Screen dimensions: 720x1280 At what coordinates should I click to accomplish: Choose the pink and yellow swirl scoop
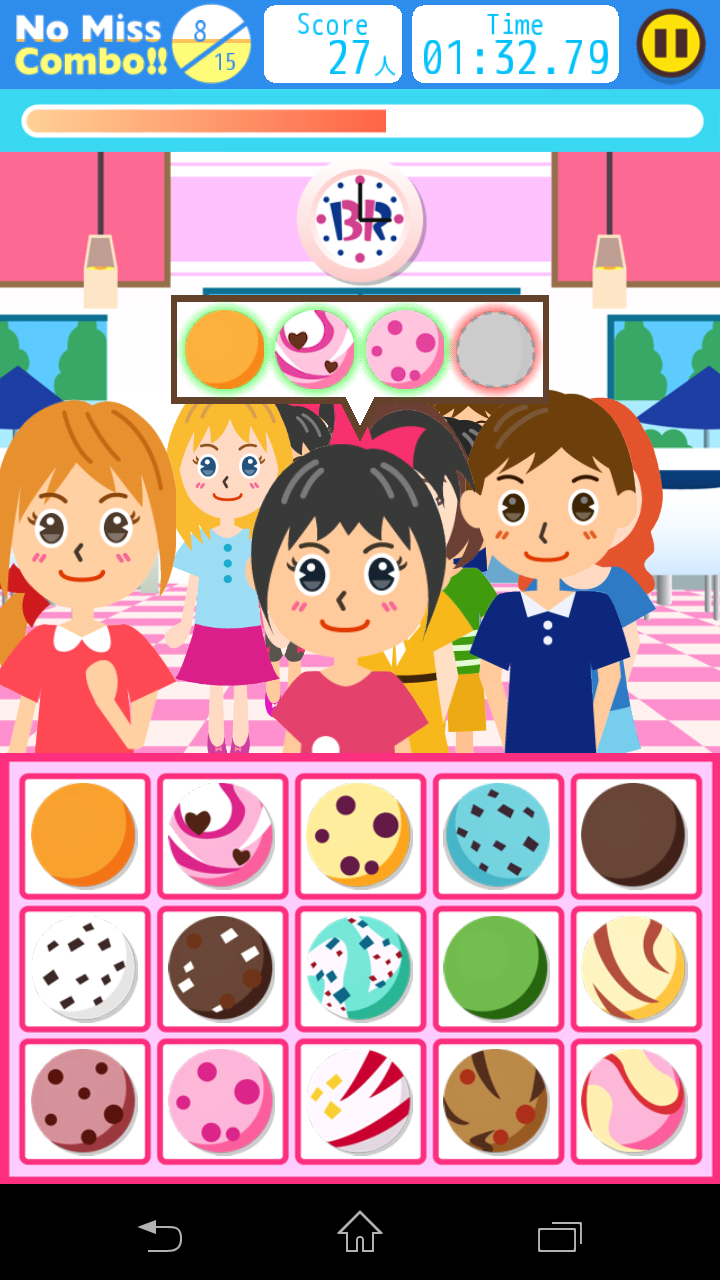click(635, 1101)
